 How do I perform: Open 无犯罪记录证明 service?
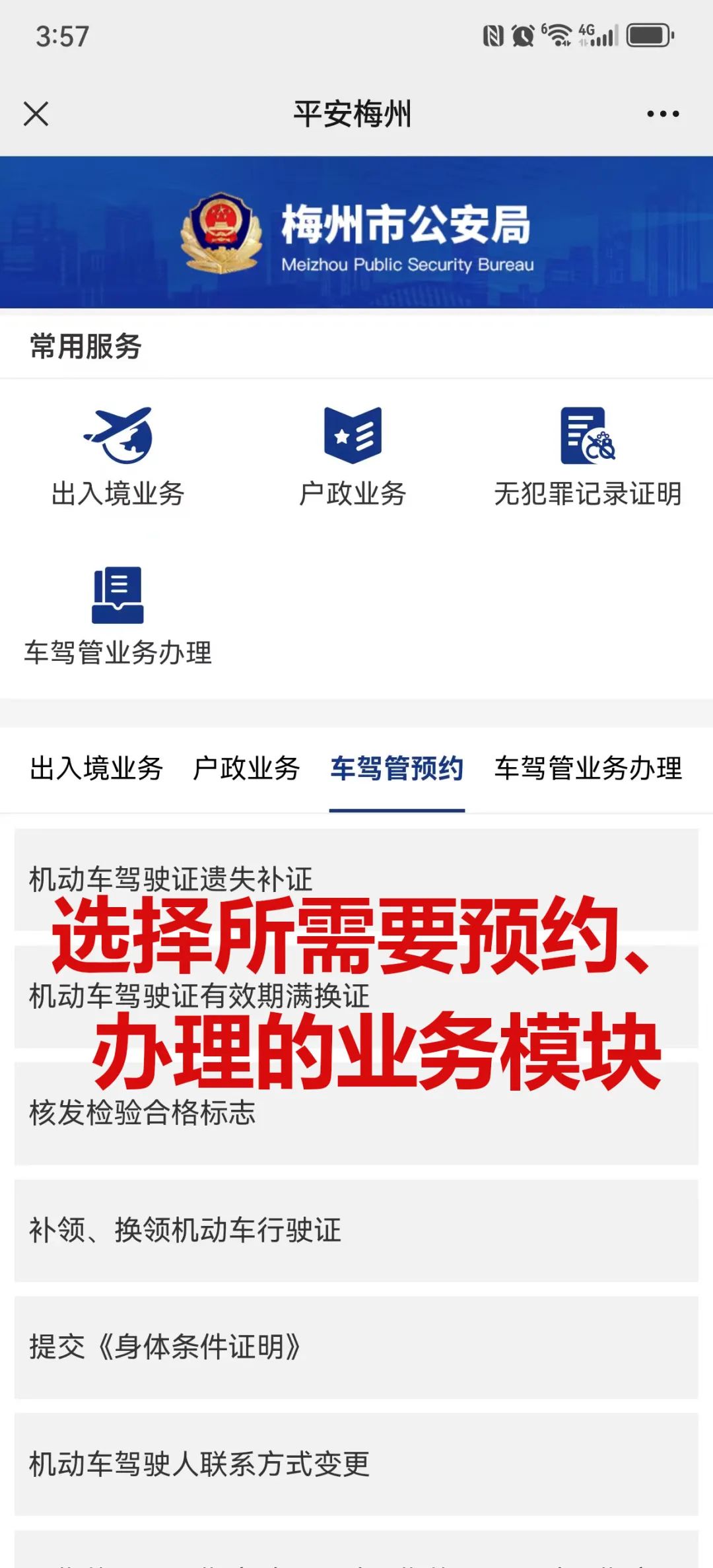click(x=588, y=457)
